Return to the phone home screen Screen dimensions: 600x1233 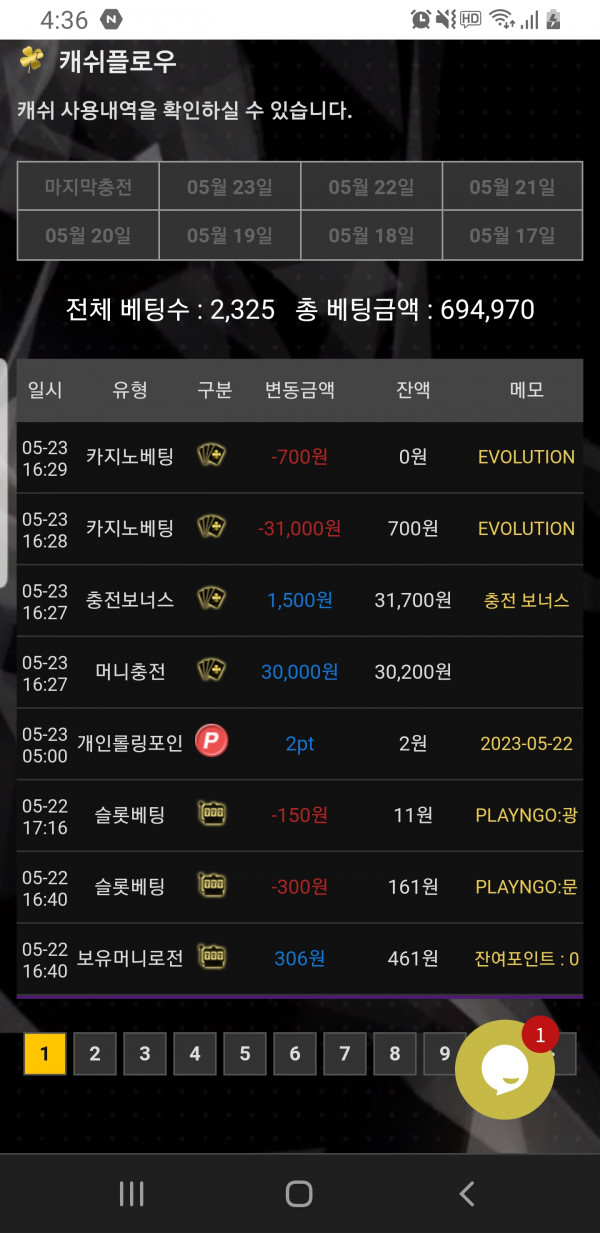tap(299, 1193)
